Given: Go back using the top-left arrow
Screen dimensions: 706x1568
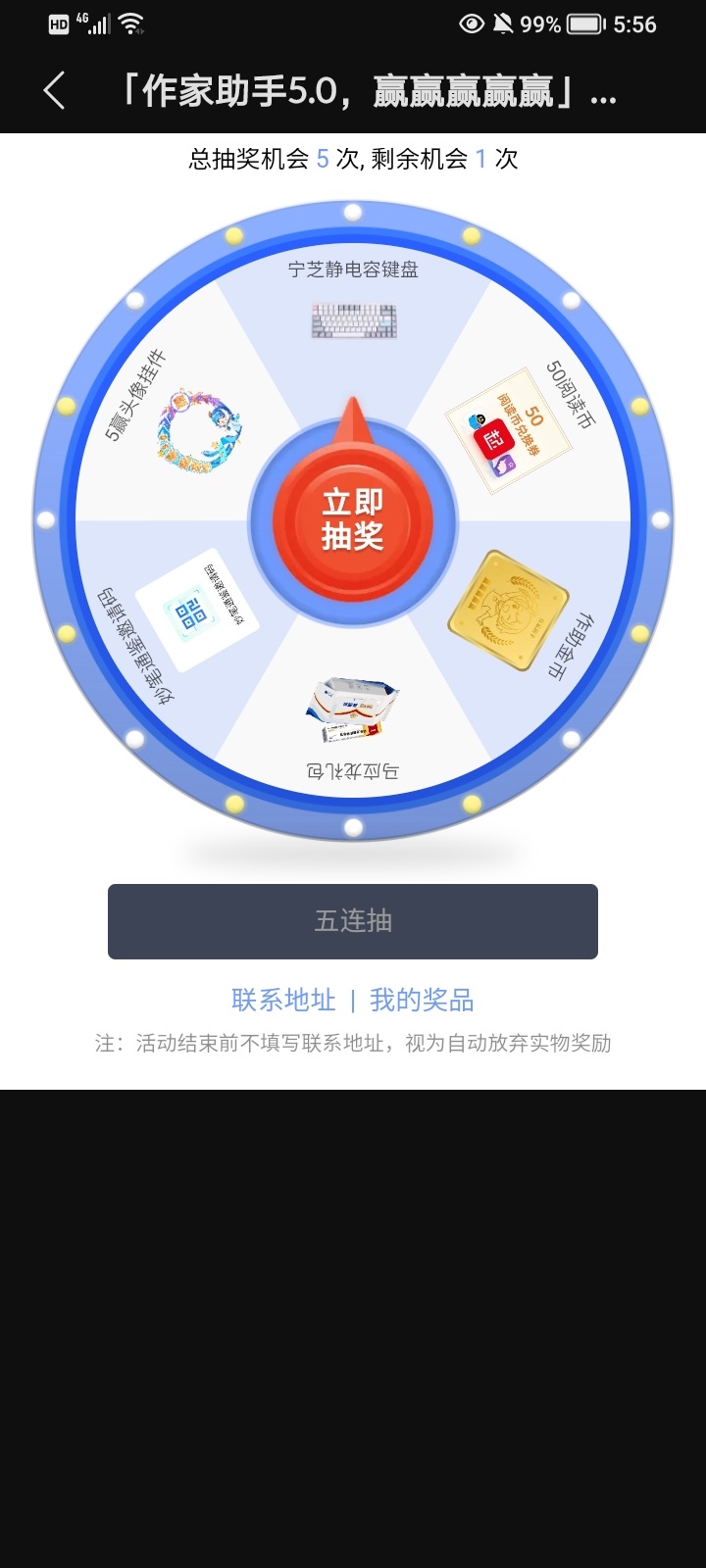Looking at the screenshot, I should pos(55,91).
